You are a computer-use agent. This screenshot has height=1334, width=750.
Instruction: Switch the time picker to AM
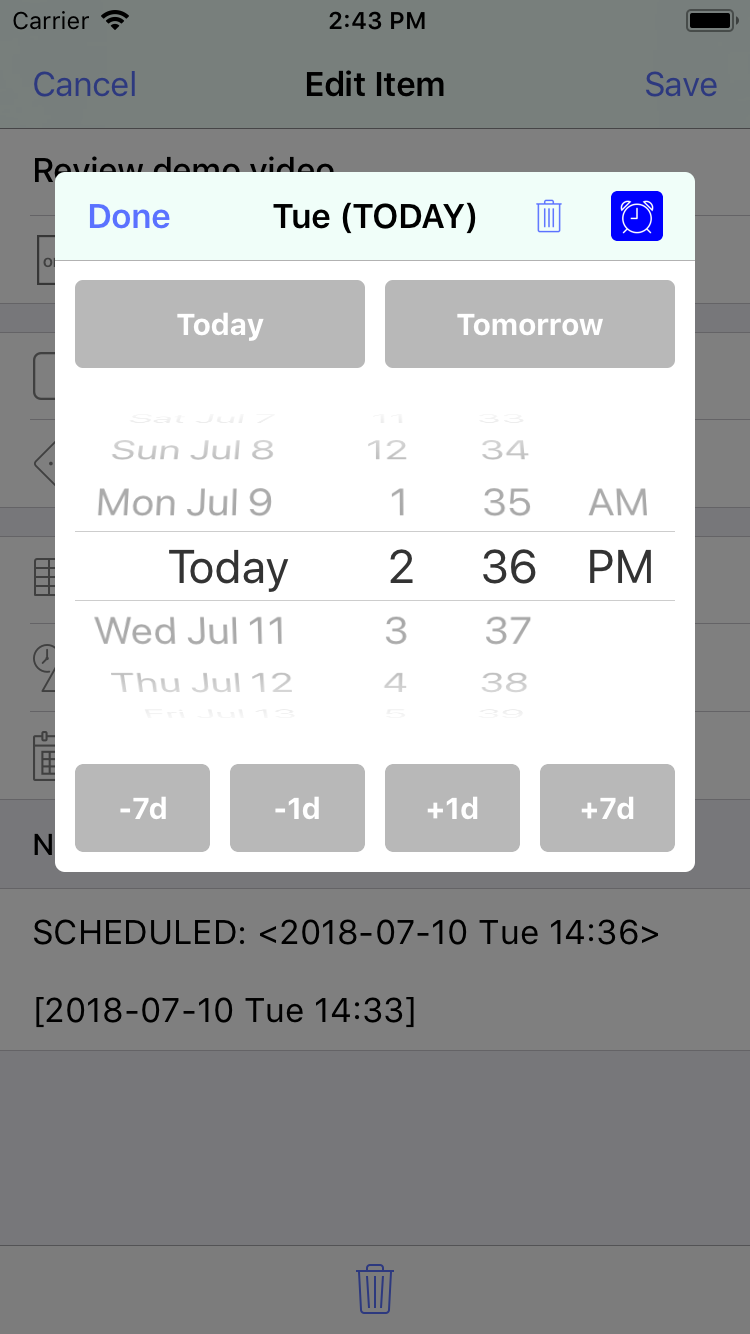[x=618, y=502]
